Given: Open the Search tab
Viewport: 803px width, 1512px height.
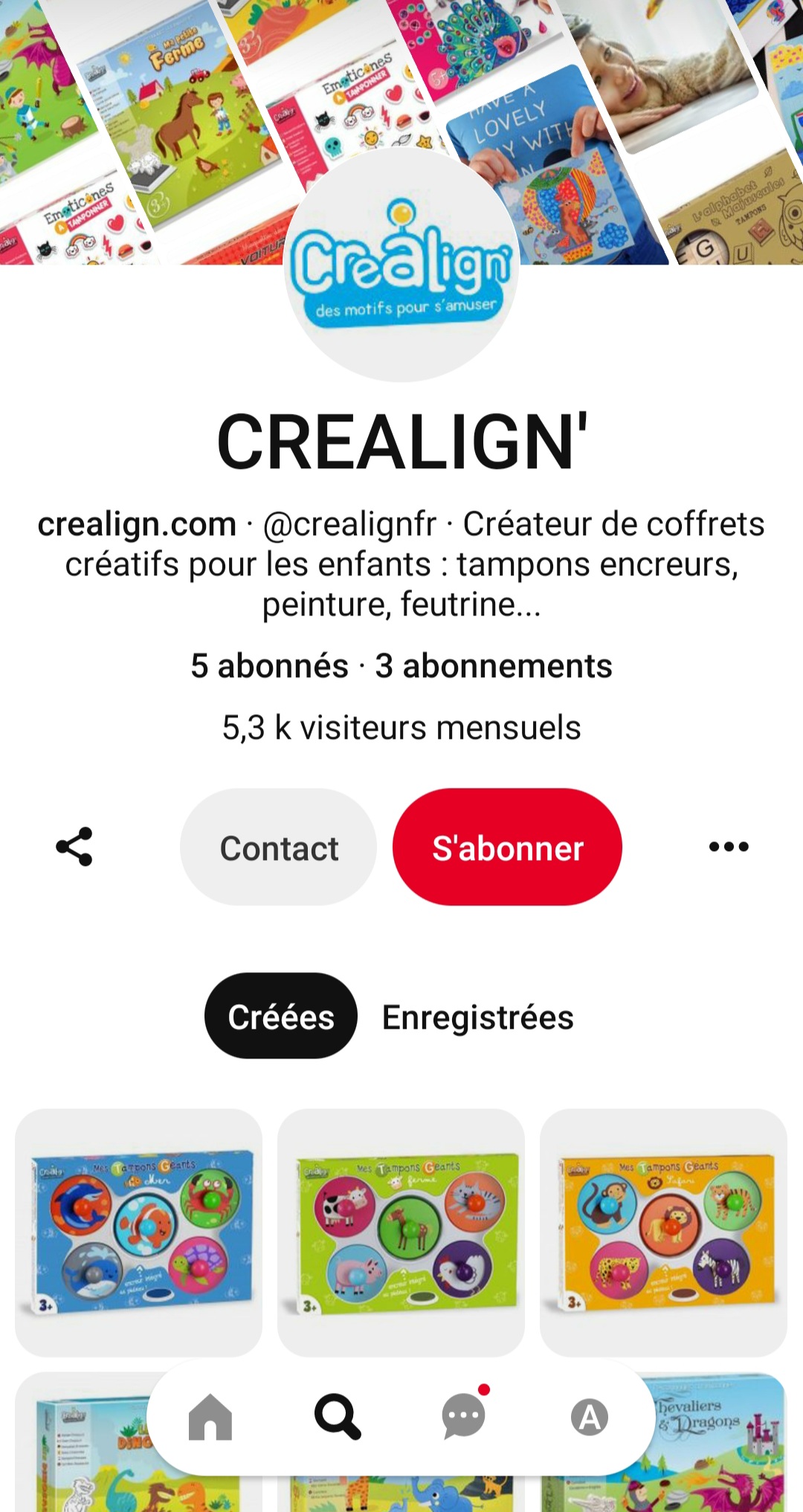Looking at the screenshot, I should (x=338, y=1417).
